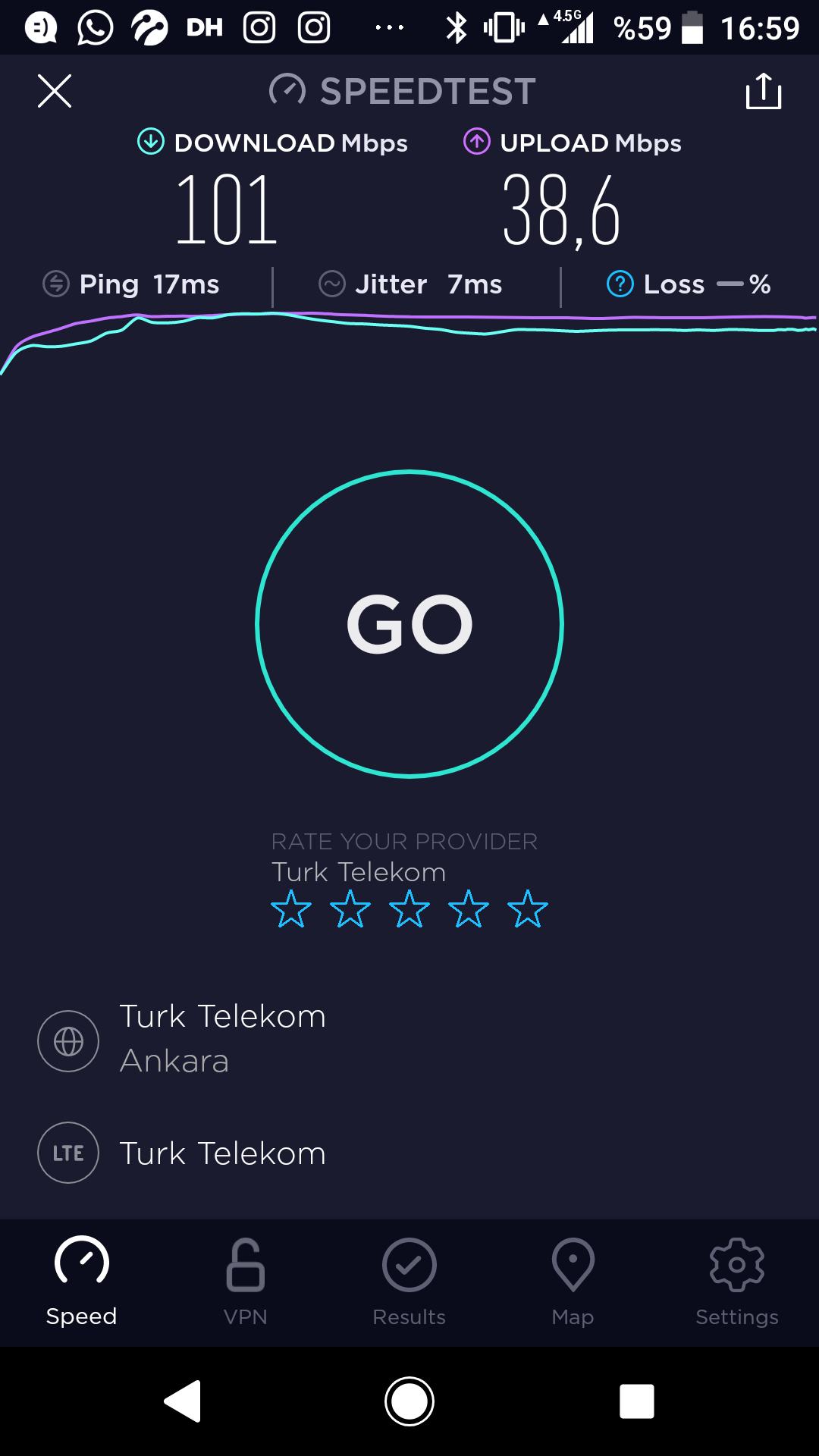Tap the Android back button

point(183,1401)
